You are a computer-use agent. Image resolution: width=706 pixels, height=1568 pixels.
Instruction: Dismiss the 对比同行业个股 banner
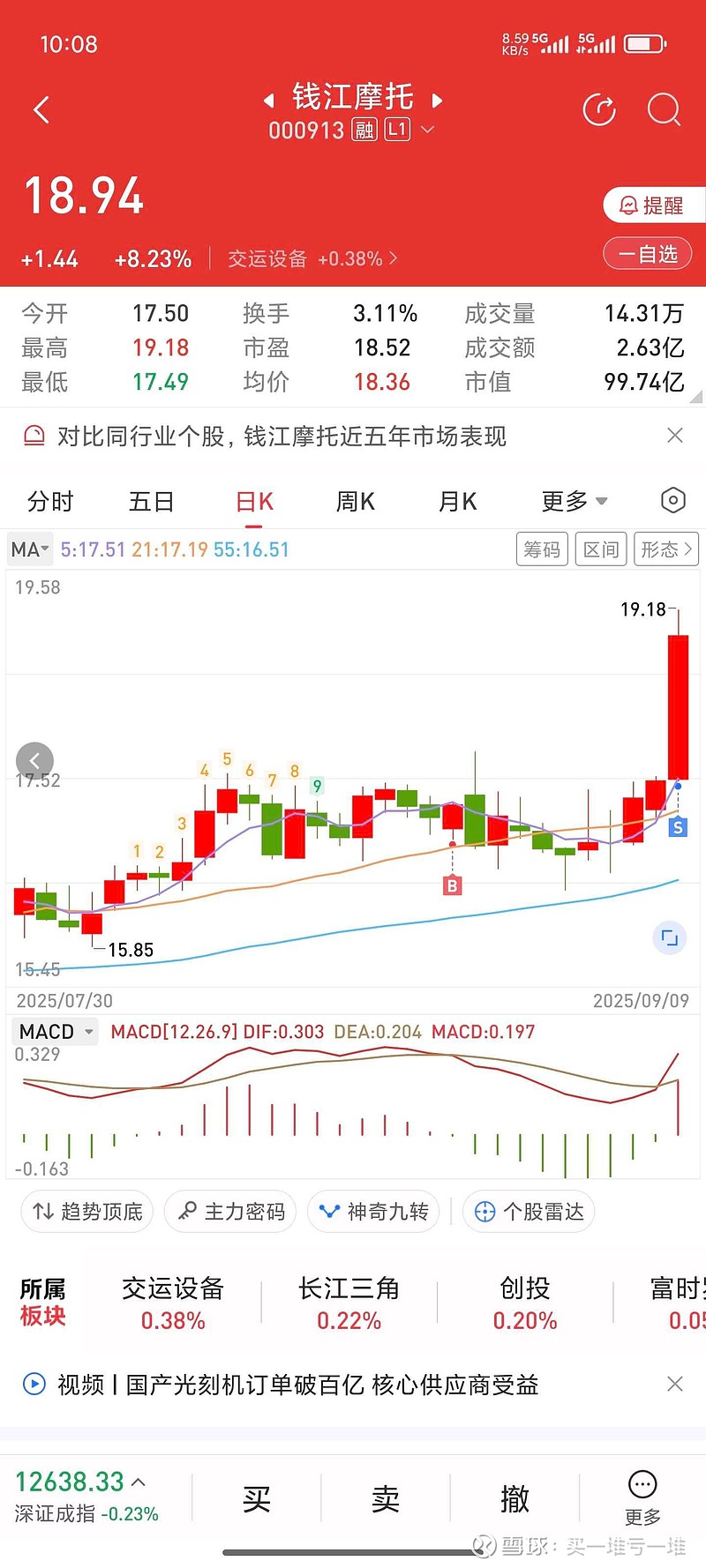click(675, 436)
